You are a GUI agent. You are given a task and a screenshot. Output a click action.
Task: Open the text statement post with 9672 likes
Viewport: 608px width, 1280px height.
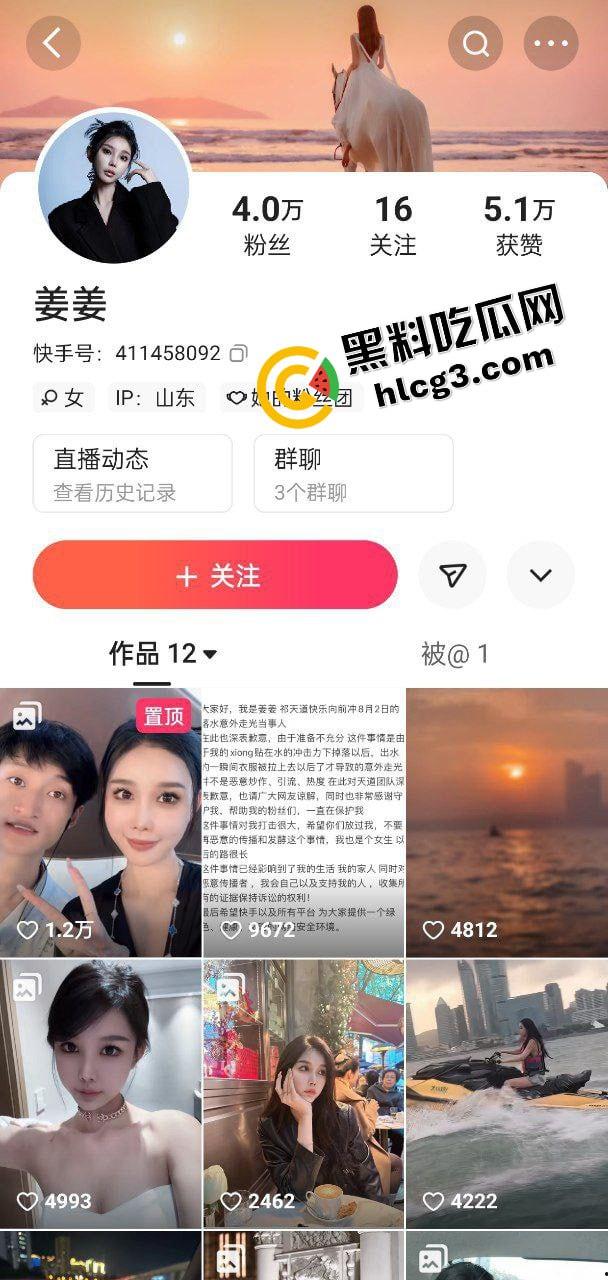click(x=304, y=822)
